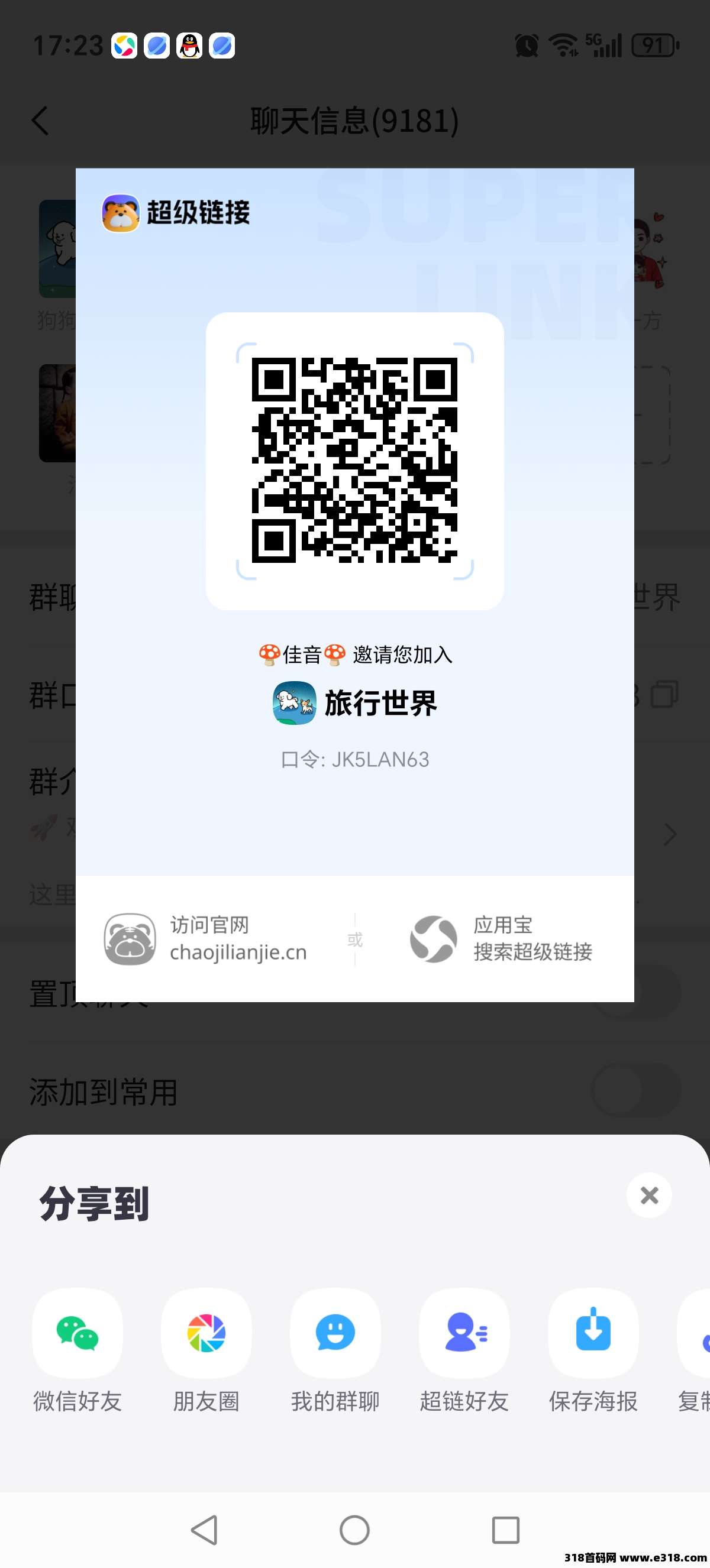
Task: Share to 朋友圈
Action: (206, 1333)
